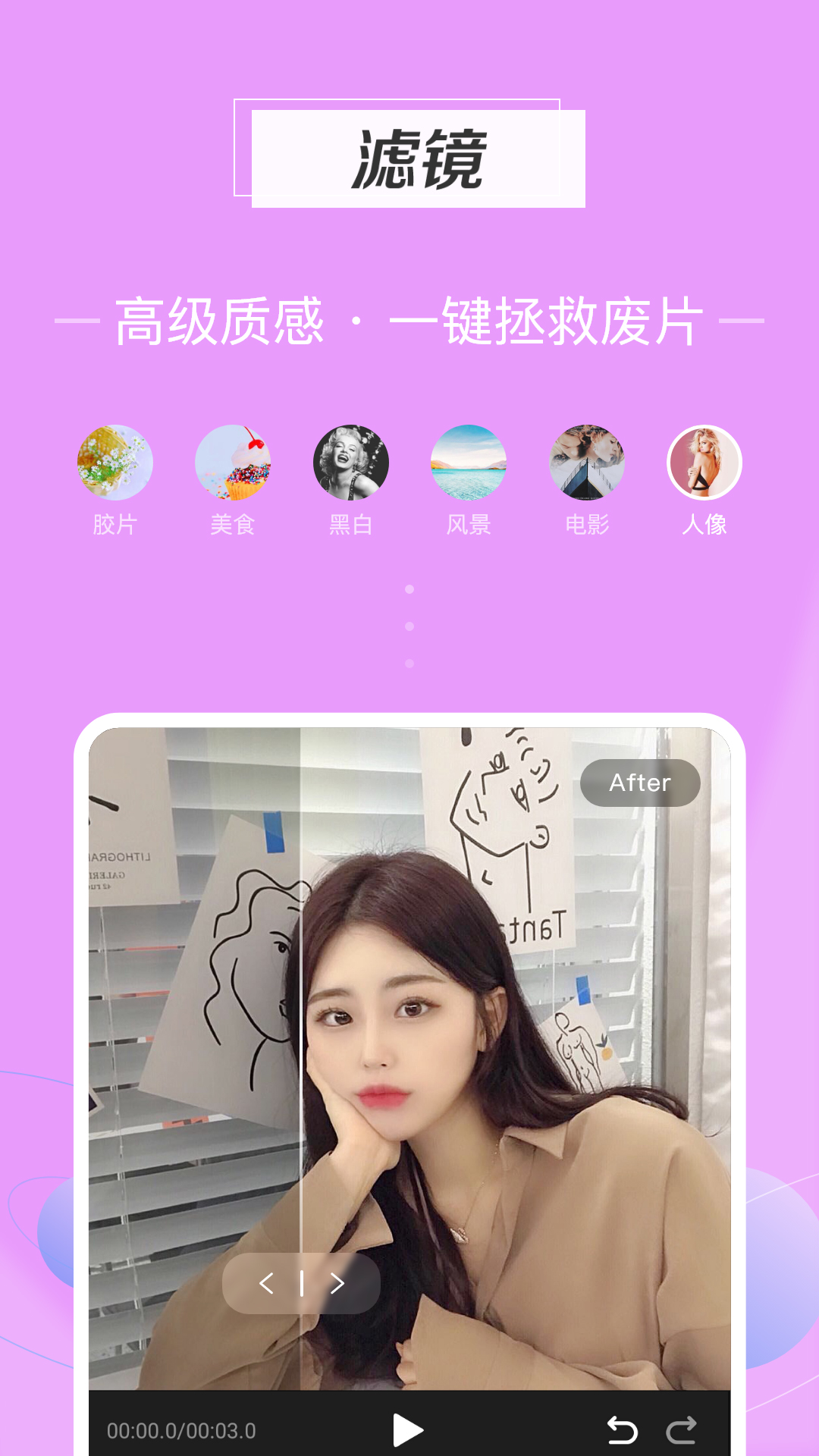Click the topmost page indicator dot

click(x=409, y=588)
